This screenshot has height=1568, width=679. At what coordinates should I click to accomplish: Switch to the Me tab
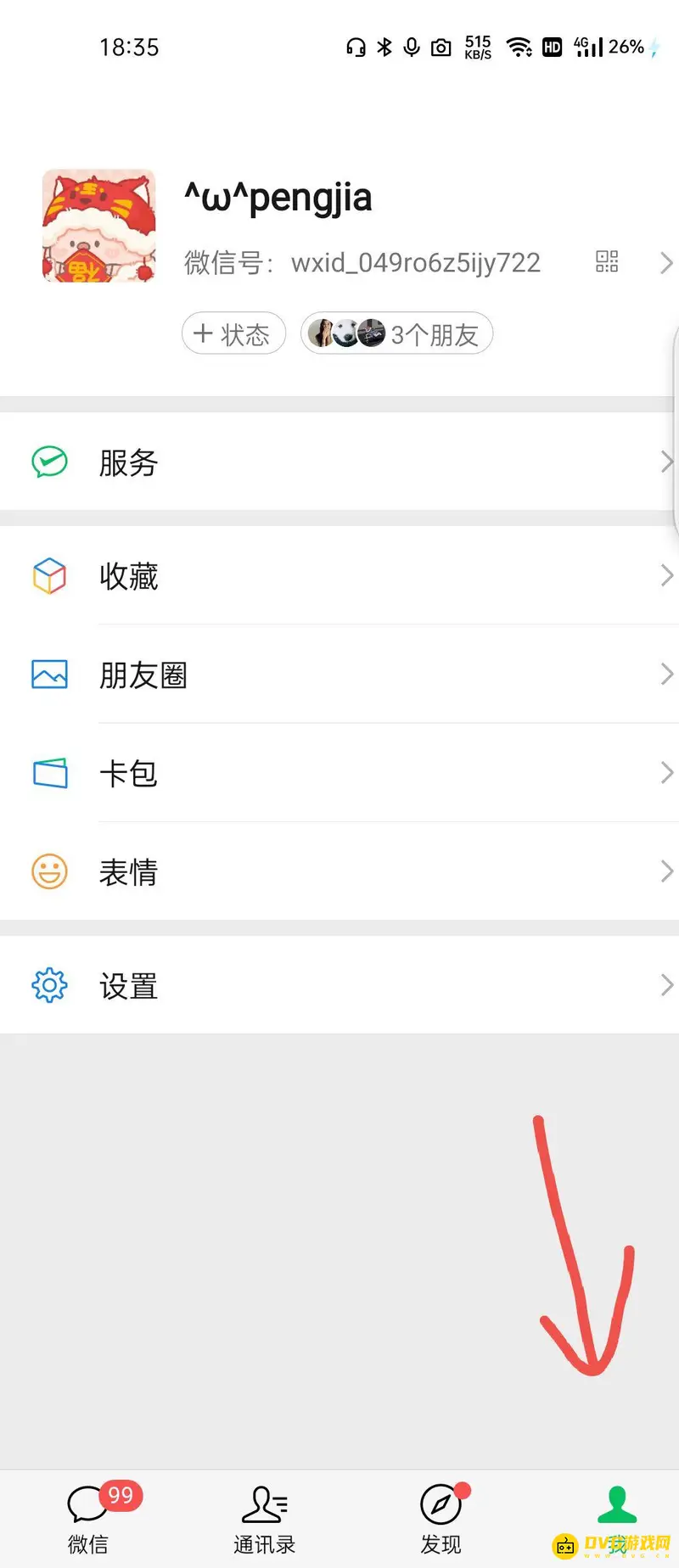[617, 1504]
